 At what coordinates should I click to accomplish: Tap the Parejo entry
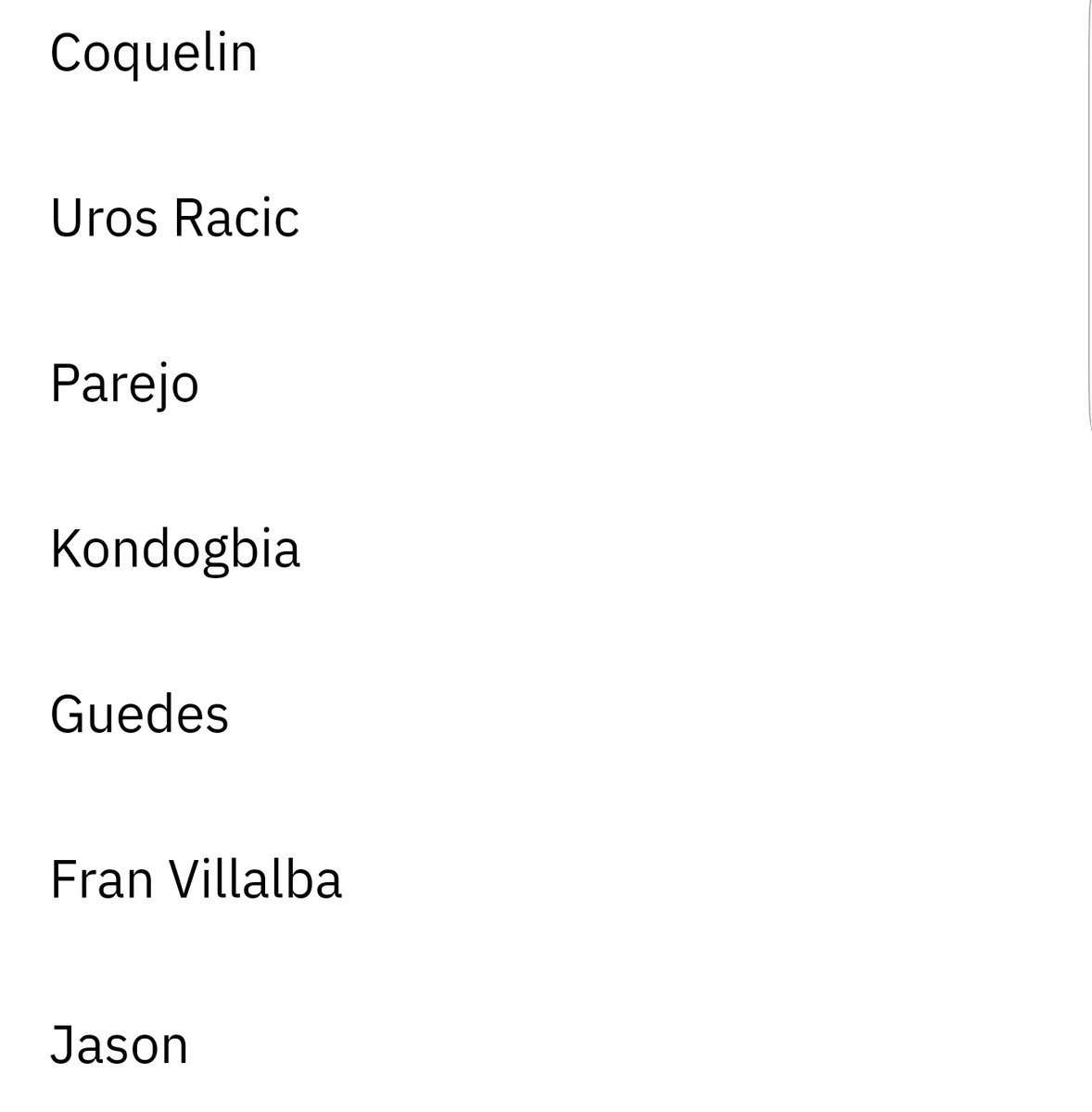(124, 384)
